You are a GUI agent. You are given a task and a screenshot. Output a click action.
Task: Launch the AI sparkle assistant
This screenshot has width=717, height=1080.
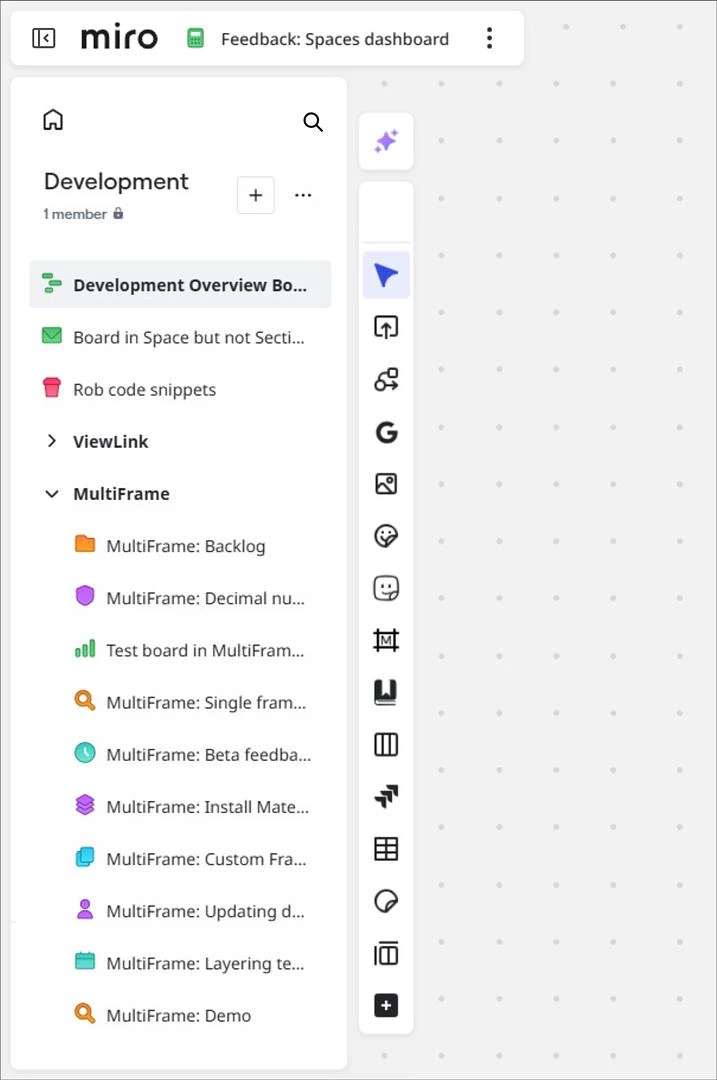coord(386,141)
